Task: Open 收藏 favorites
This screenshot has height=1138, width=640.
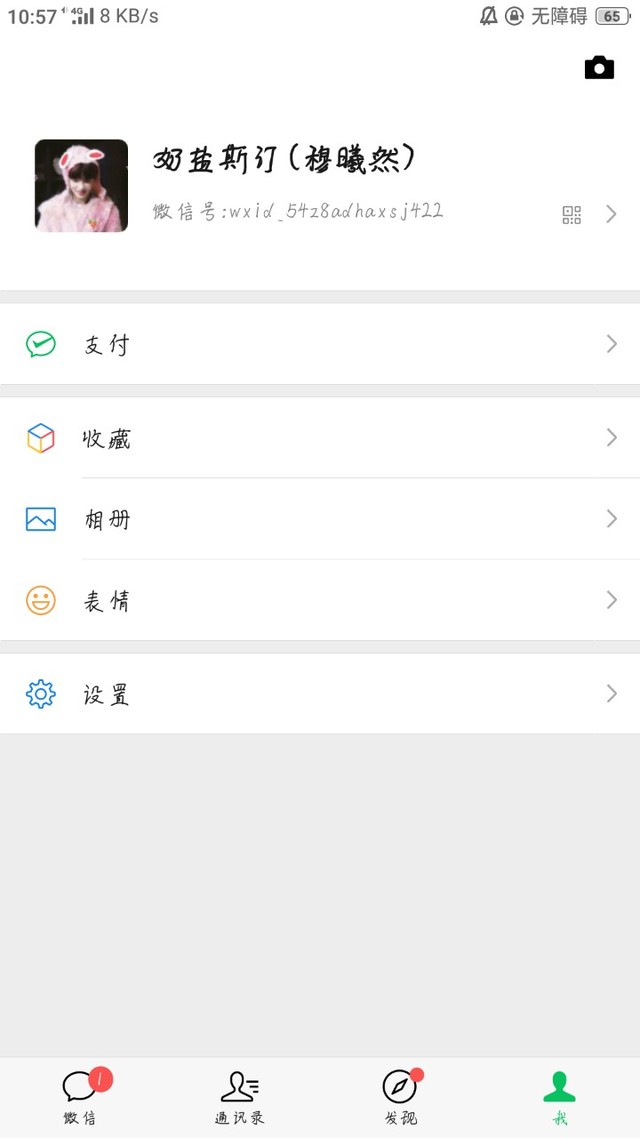Action: pos(320,438)
